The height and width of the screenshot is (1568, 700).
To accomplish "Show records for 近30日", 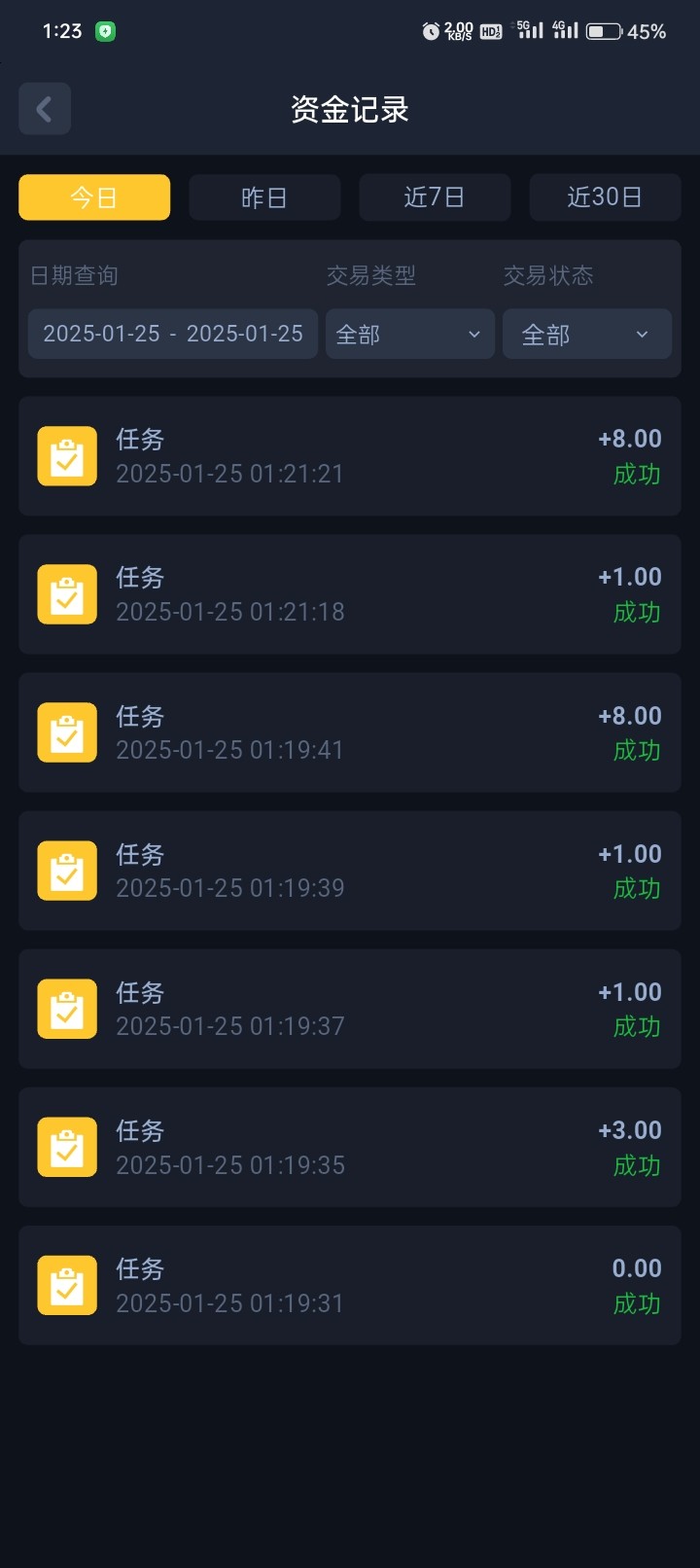I will [605, 197].
